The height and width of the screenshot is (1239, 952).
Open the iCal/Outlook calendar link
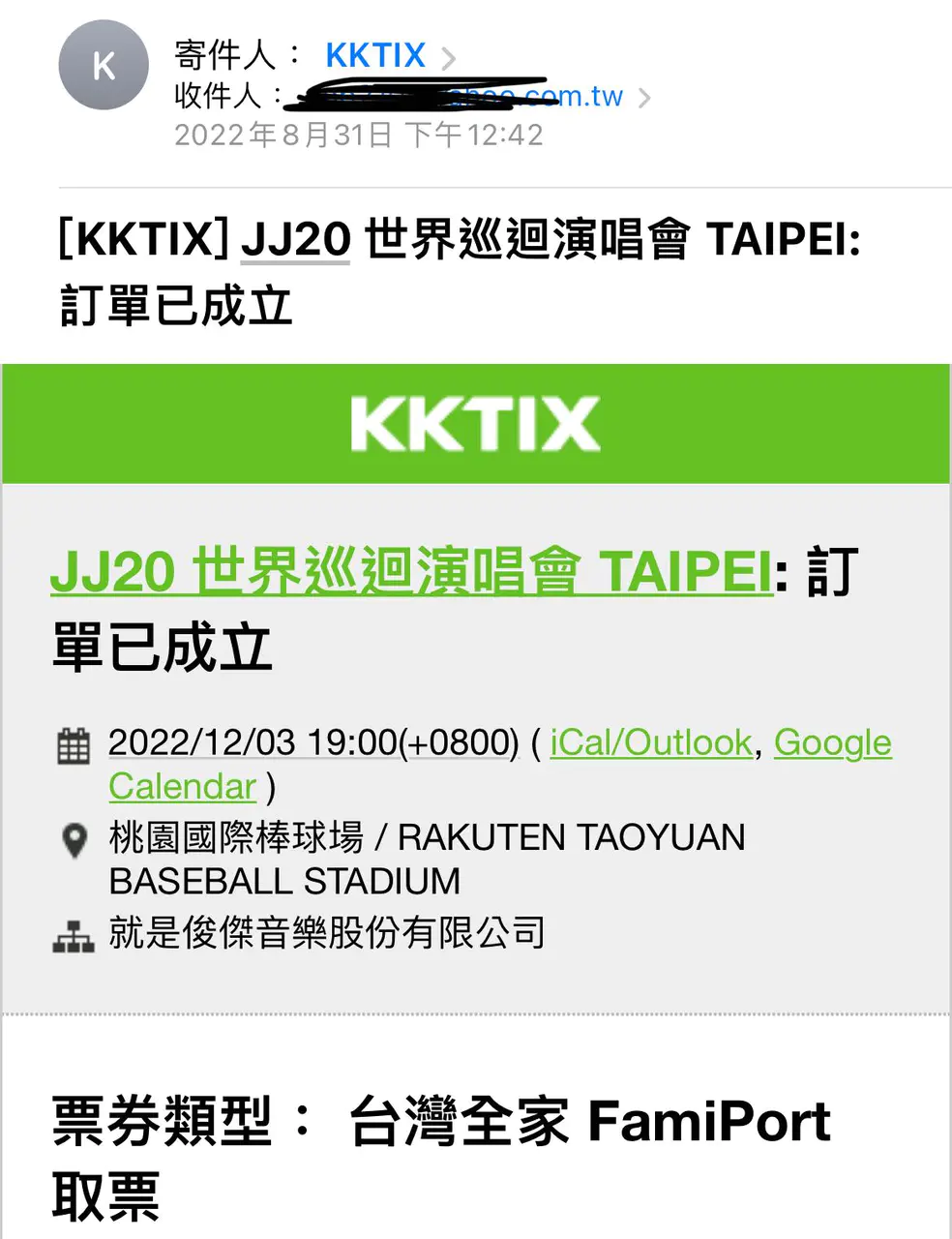point(650,742)
